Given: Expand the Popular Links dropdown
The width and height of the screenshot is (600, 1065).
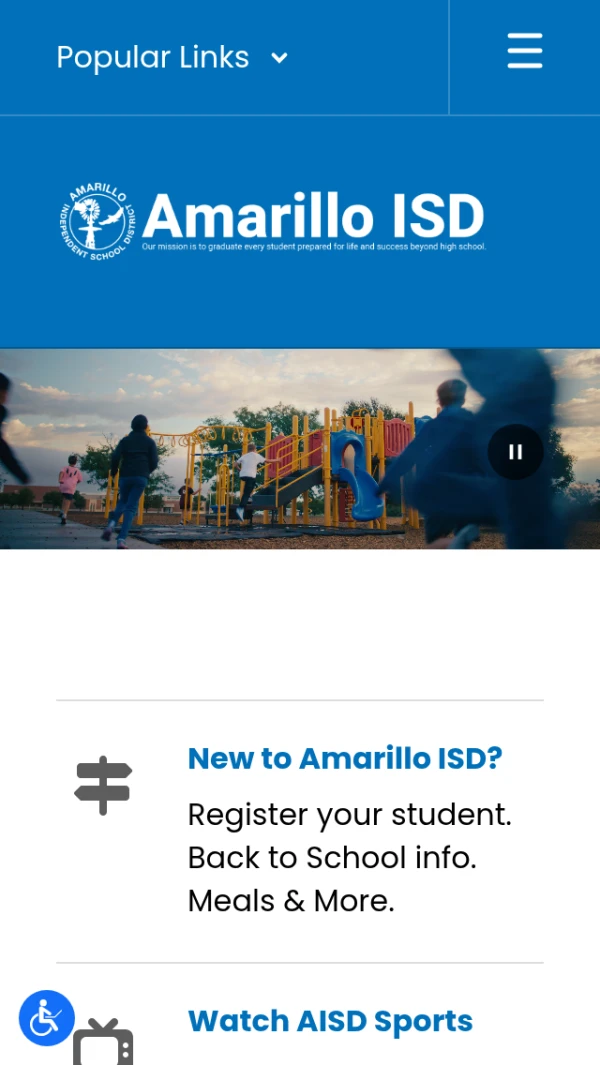Looking at the screenshot, I should pyautogui.click(x=172, y=58).
